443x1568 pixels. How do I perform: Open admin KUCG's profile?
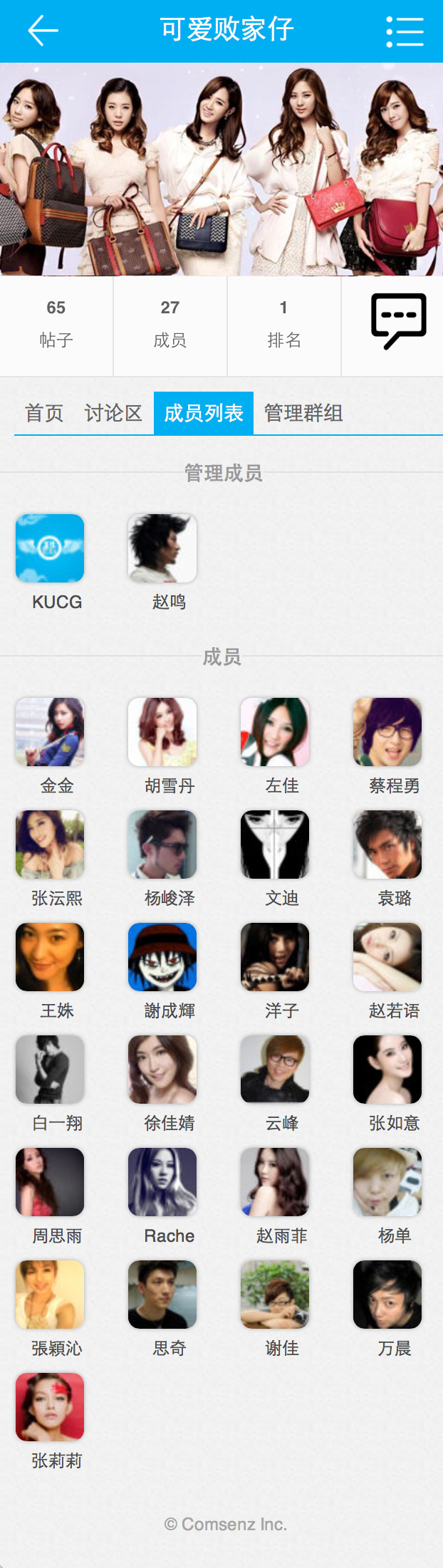(50, 548)
